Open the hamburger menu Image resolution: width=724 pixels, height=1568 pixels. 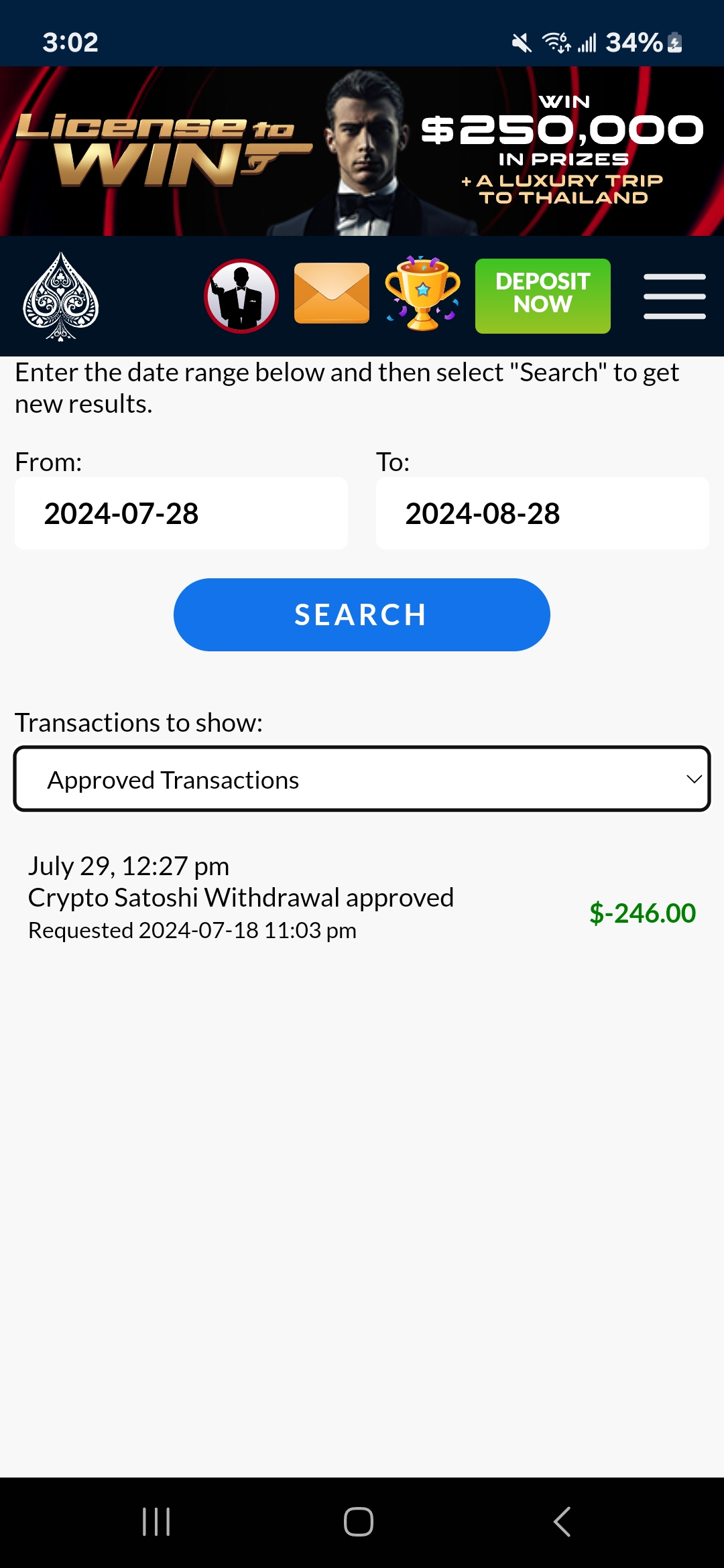click(x=674, y=296)
